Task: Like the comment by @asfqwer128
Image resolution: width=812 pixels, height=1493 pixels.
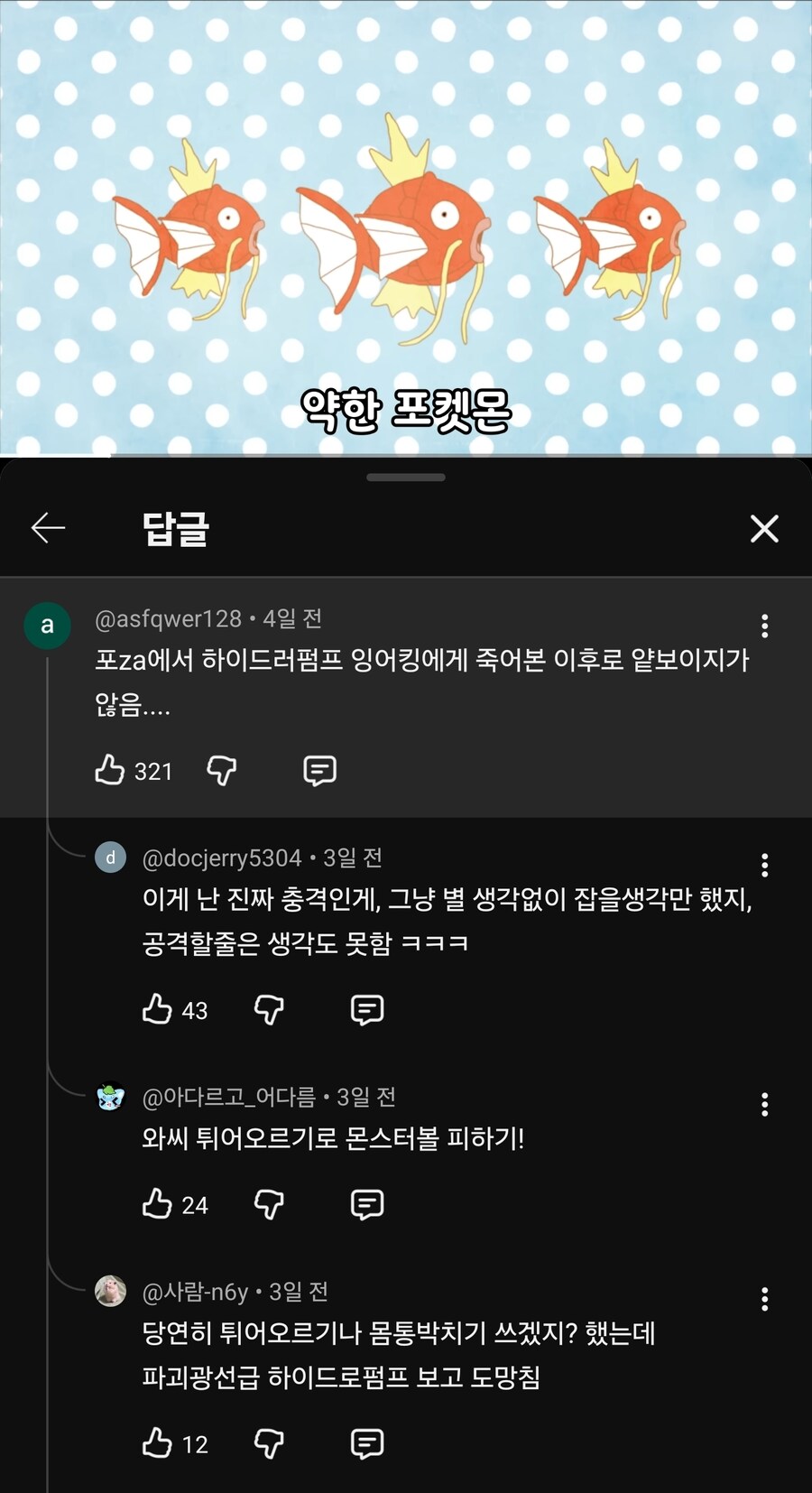Action: click(x=110, y=770)
